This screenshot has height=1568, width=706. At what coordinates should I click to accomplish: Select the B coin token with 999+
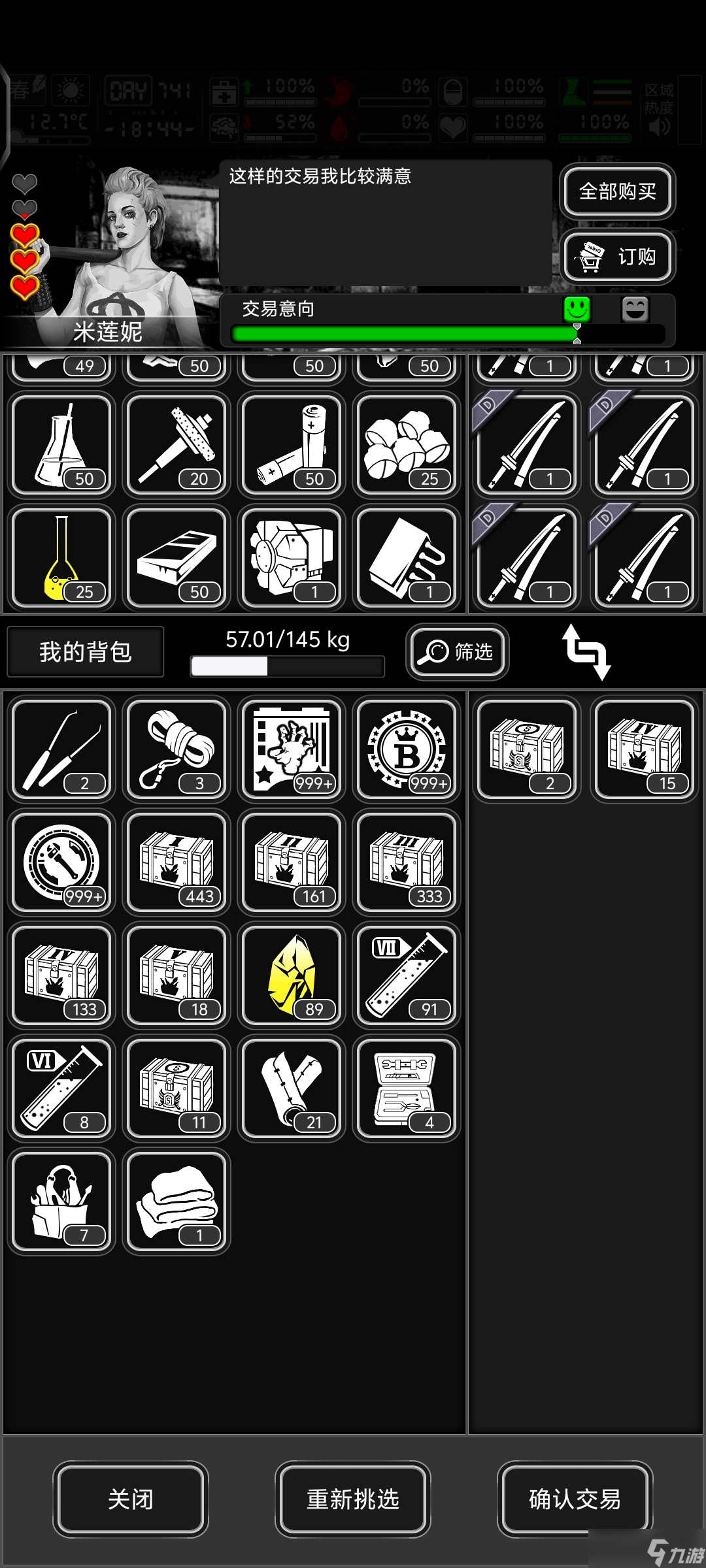(407, 749)
